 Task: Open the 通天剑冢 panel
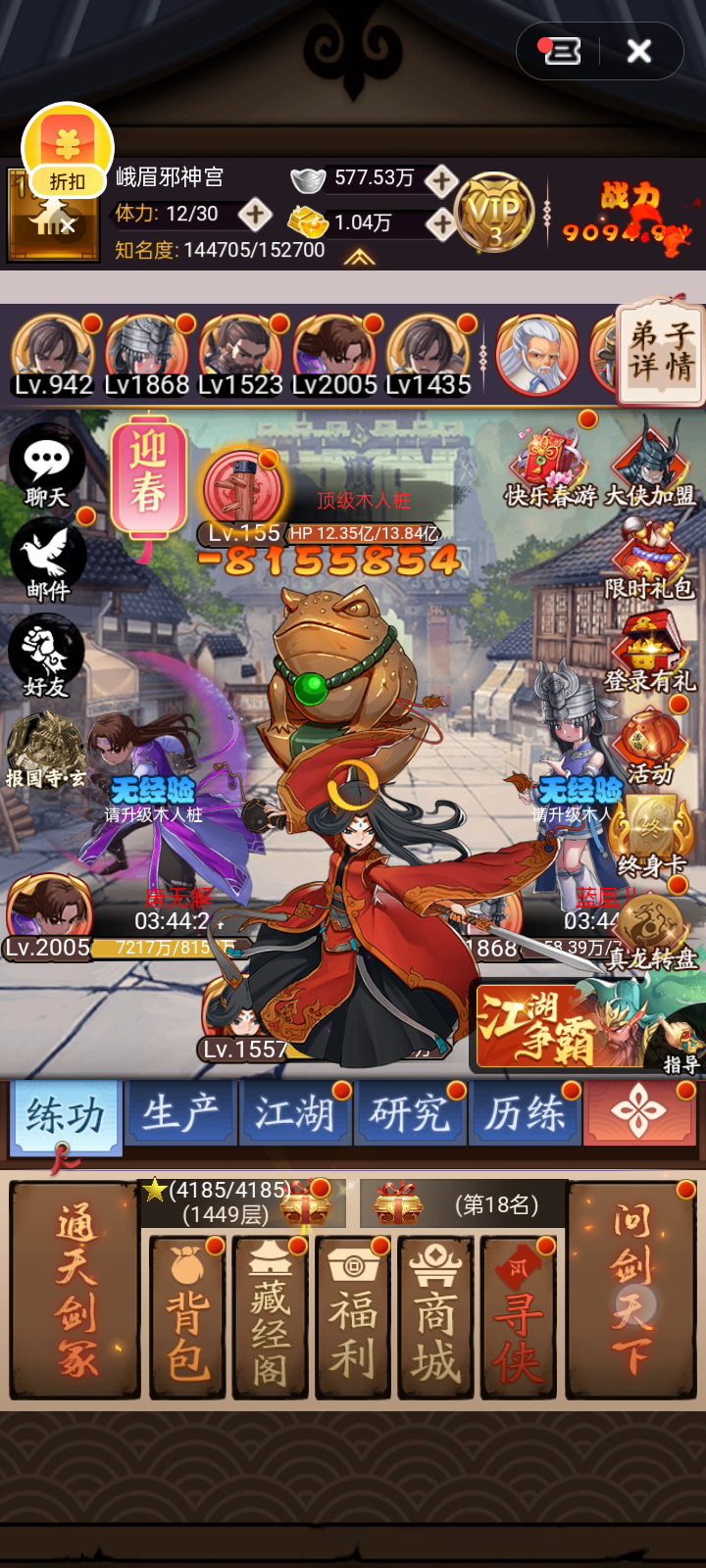coord(75,1291)
